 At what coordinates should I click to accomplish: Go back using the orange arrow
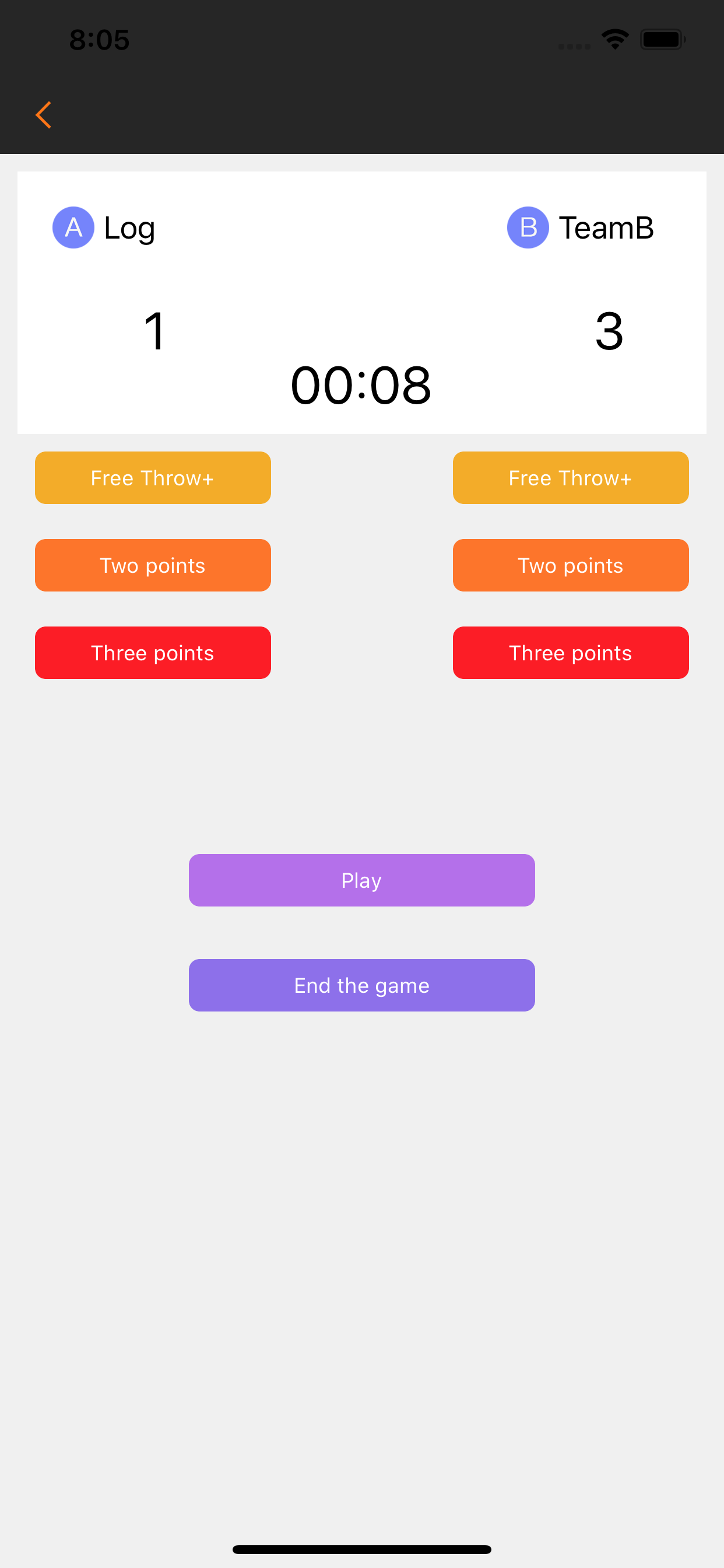tap(43, 115)
